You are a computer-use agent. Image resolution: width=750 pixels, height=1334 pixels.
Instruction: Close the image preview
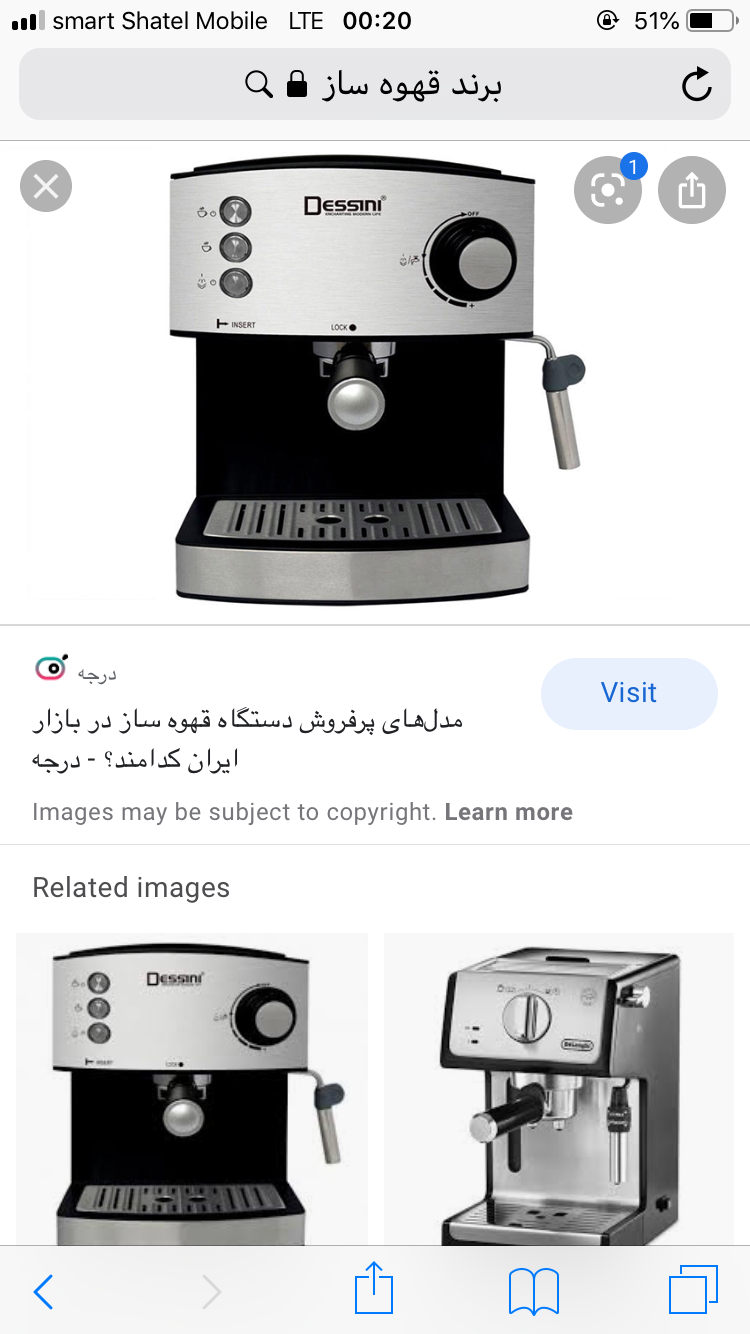pyautogui.click(x=46, y=187)
